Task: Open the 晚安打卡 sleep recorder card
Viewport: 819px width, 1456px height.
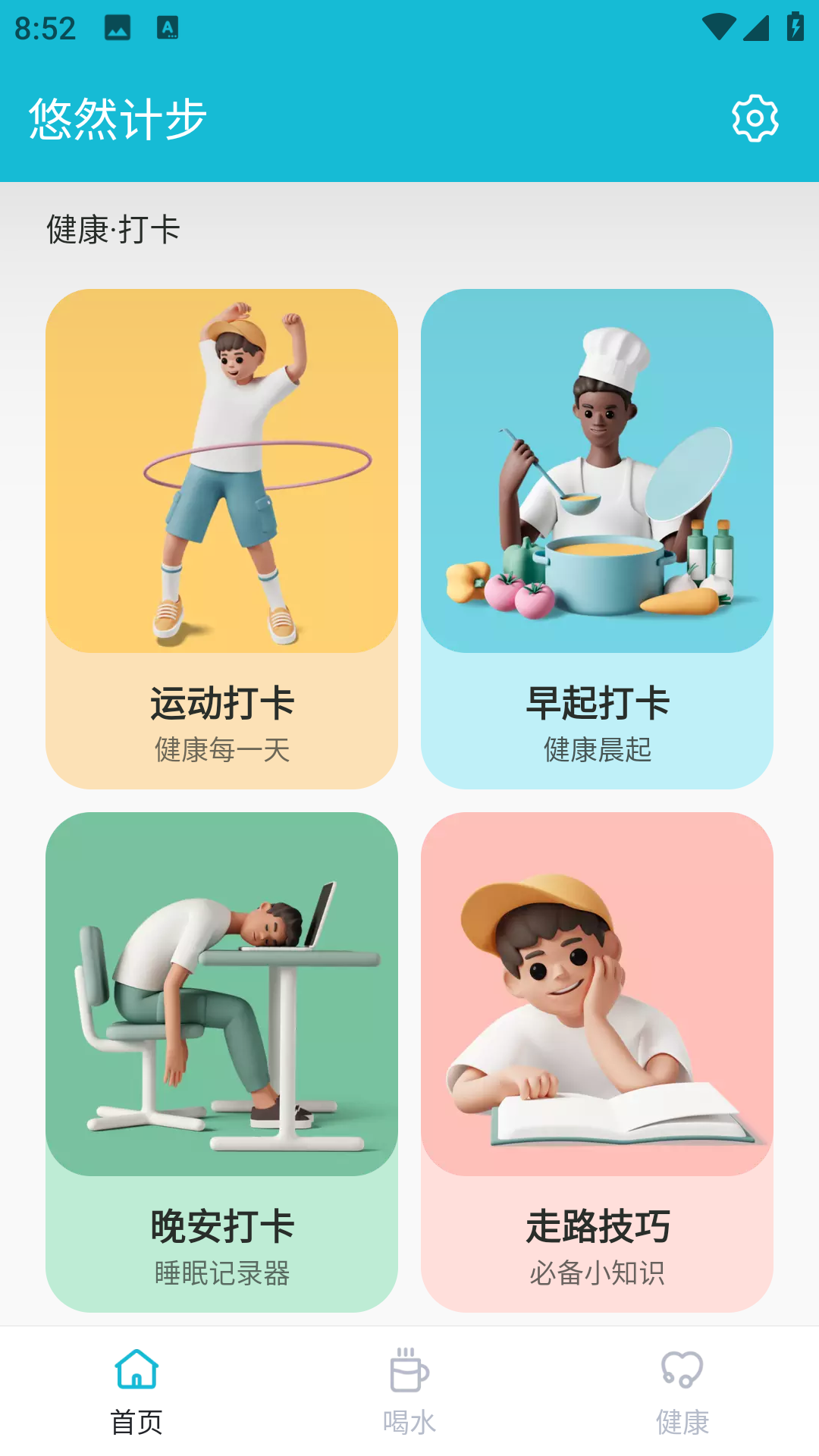Action: pyautogui.click(x=221, y=1062)
